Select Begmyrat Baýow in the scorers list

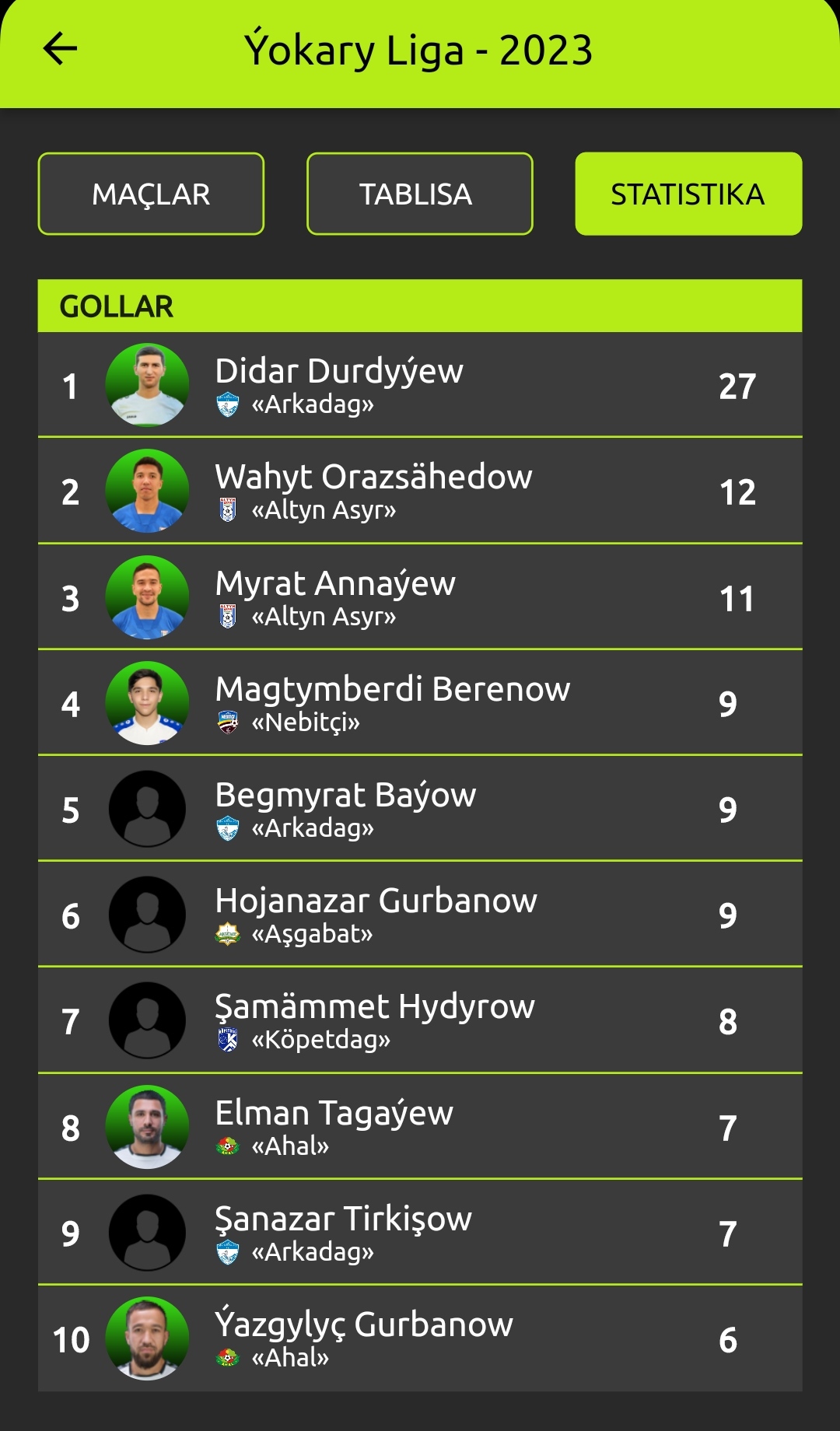(x=420, y=809)
